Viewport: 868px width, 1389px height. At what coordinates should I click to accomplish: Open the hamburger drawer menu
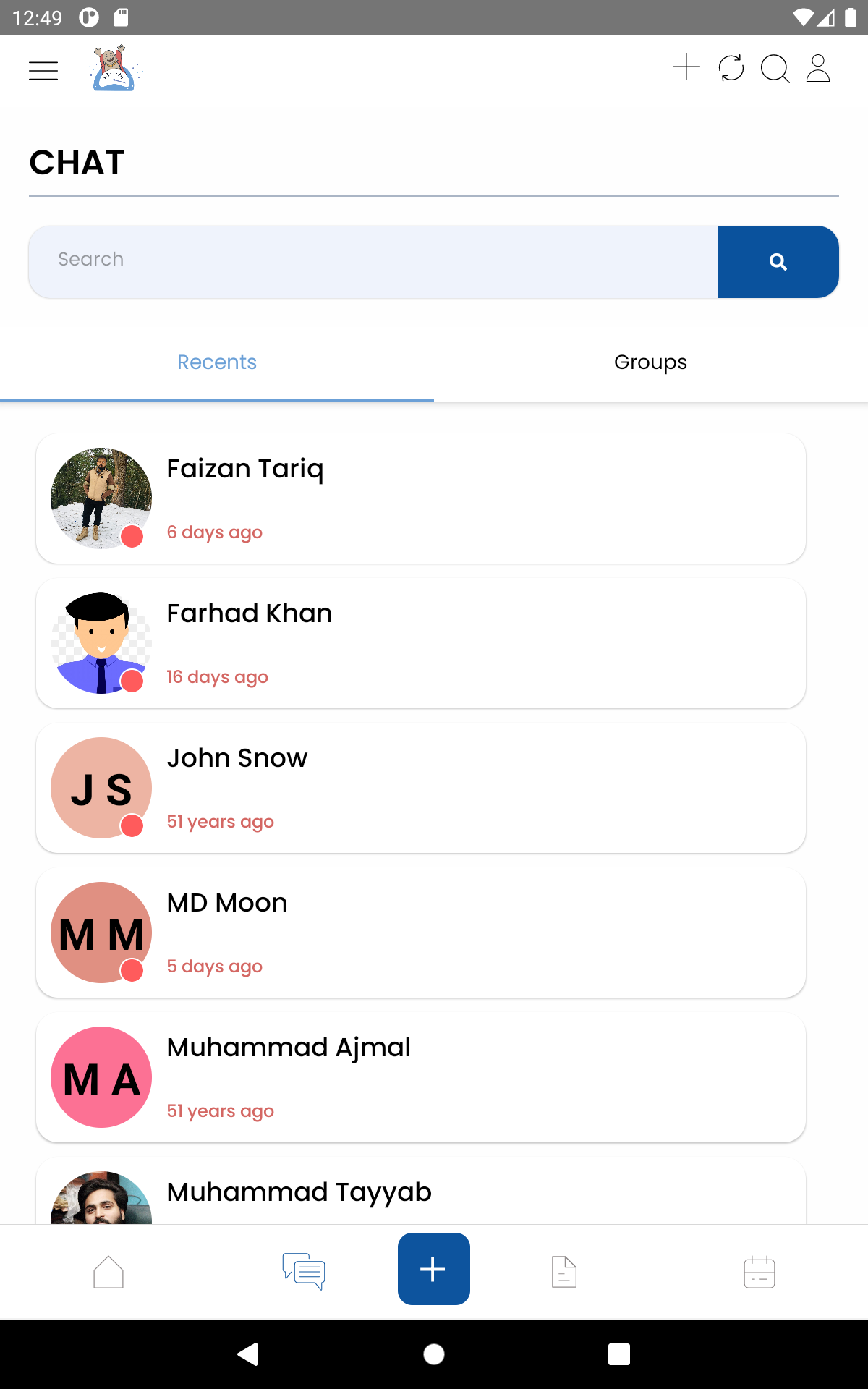43,71
